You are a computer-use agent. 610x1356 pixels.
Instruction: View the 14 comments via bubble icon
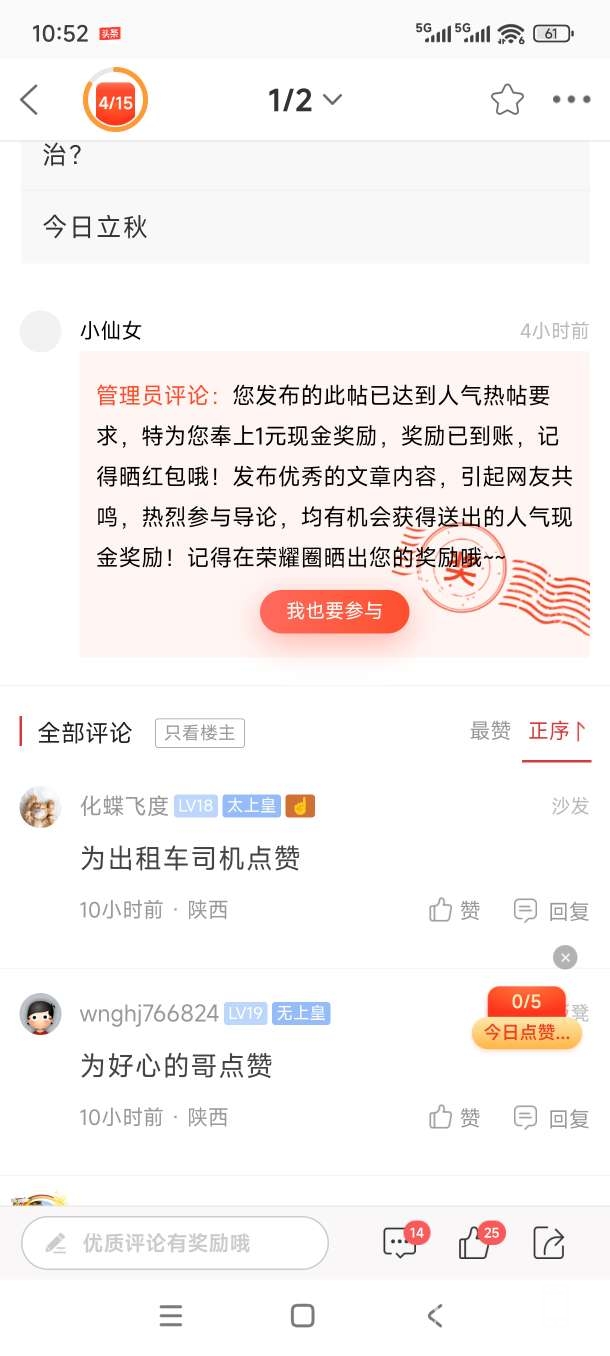[x=400, y=1243]
